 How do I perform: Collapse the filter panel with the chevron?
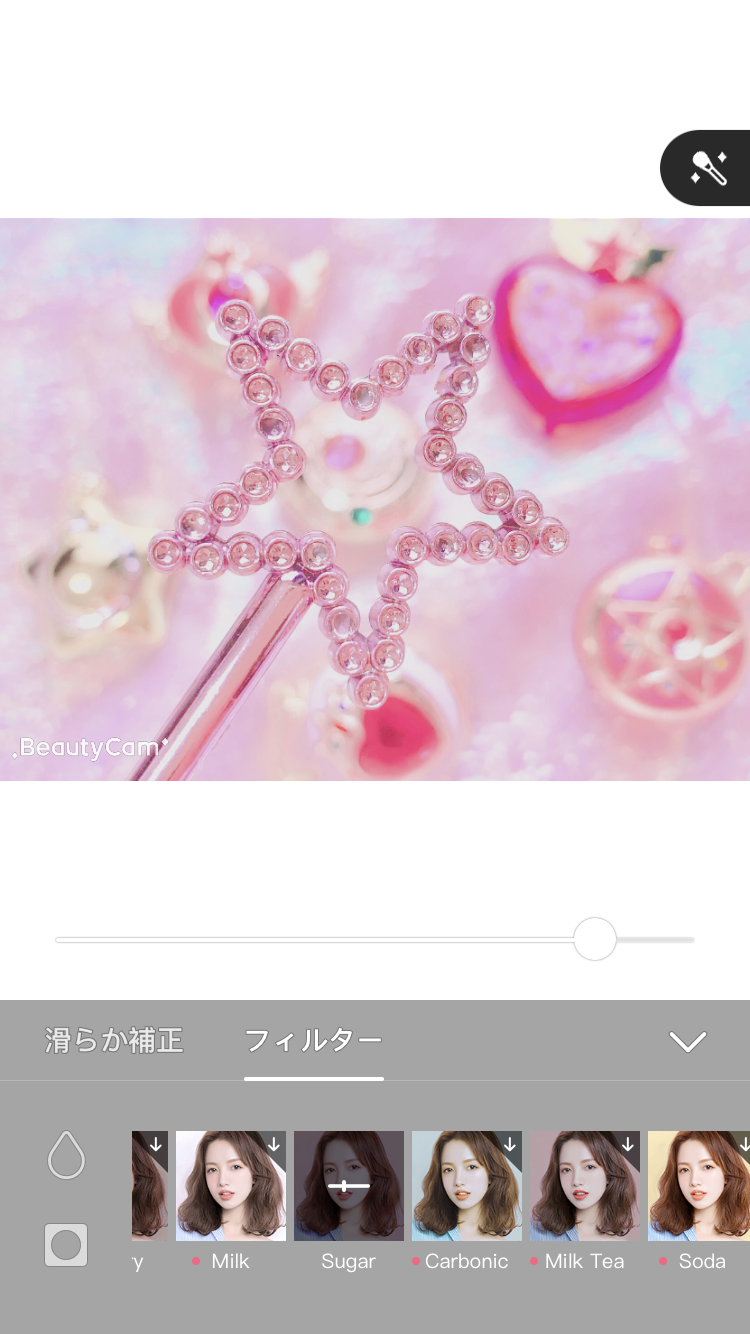click(x=687, y=1041)
